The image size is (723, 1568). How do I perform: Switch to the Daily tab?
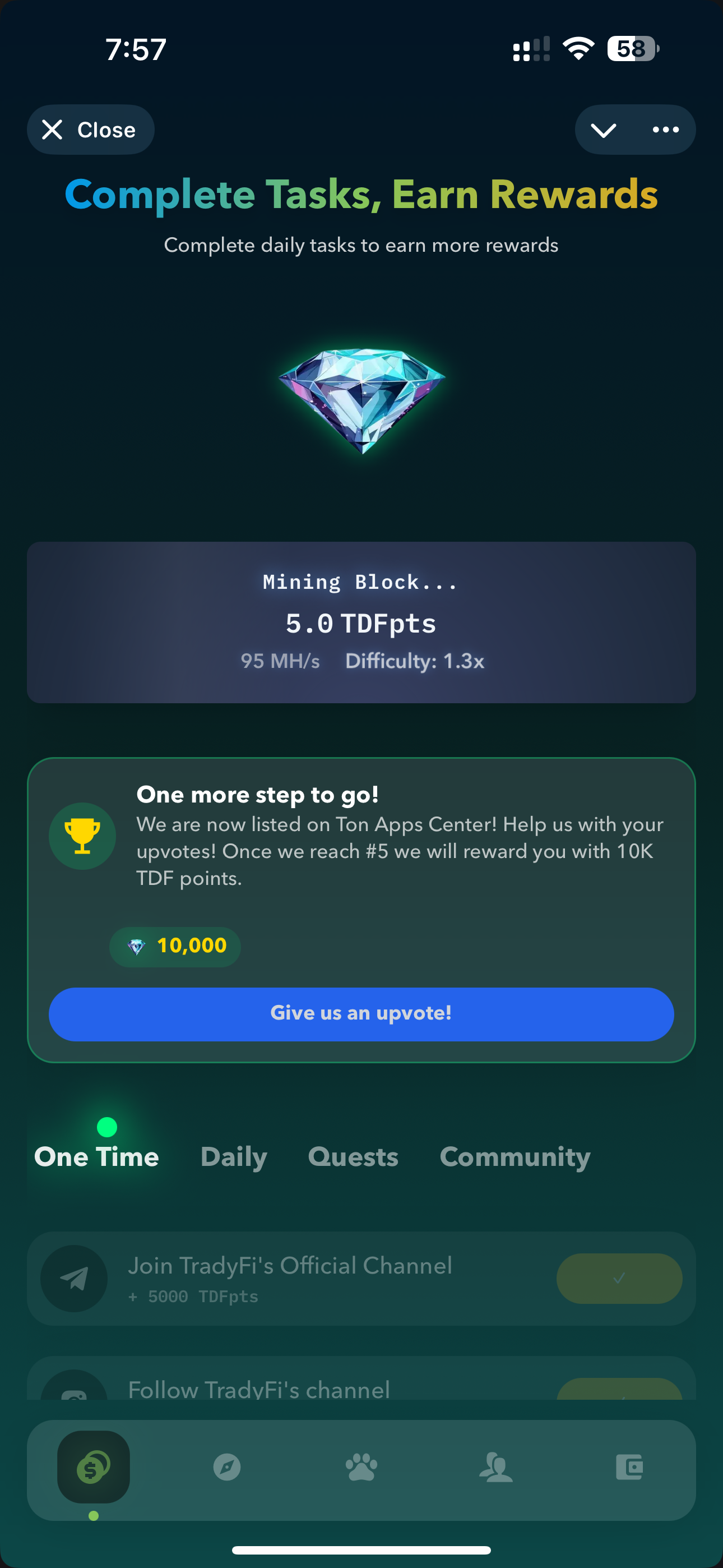[233, 1156]
